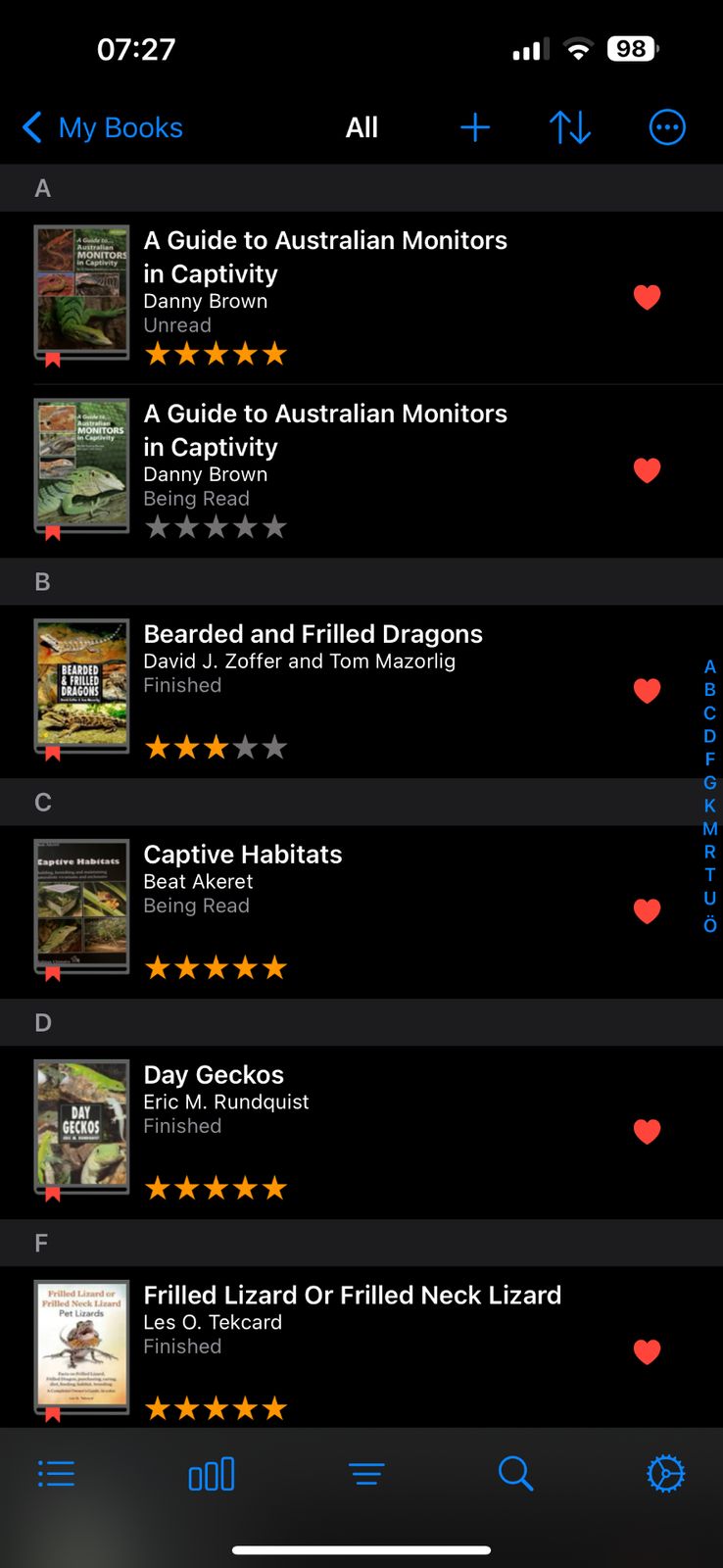Screen dimensions: 723x1568
Task: Open the sort order arrows
Action: 570,127
